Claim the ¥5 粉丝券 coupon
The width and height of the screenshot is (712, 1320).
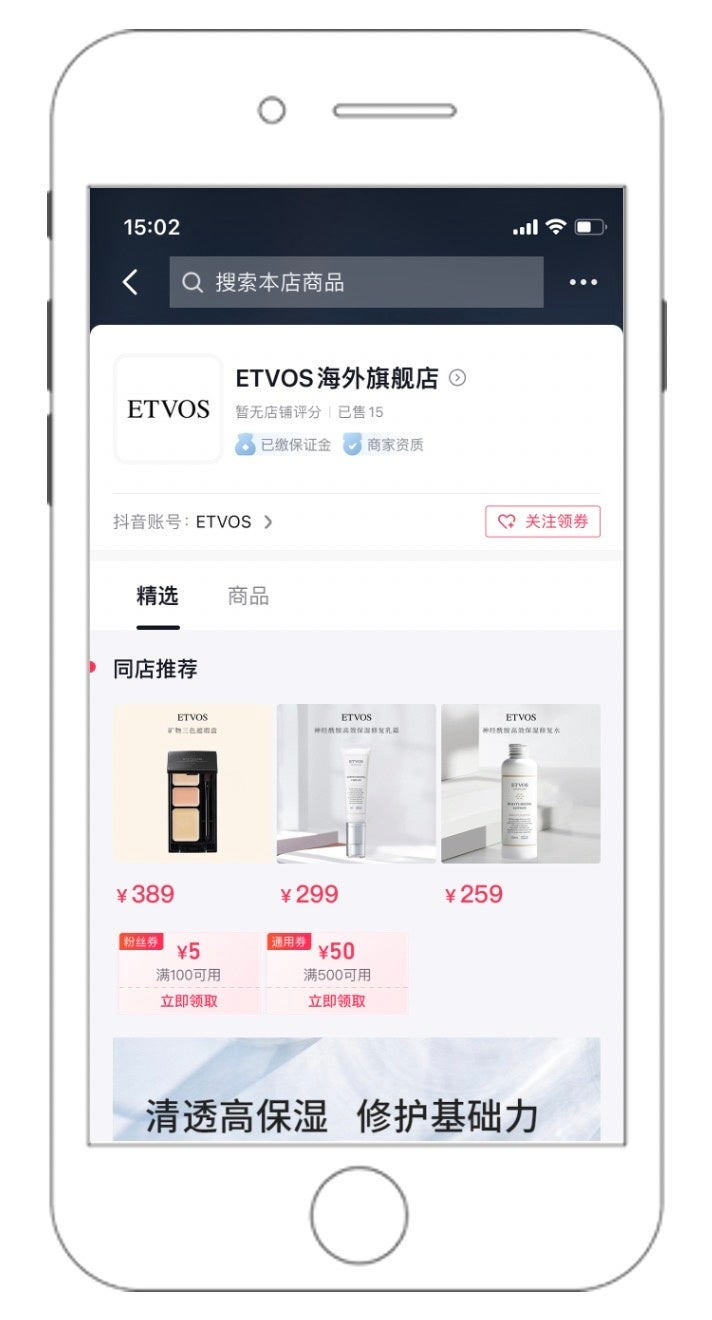pyautogui.click(x=188, y=1000)
